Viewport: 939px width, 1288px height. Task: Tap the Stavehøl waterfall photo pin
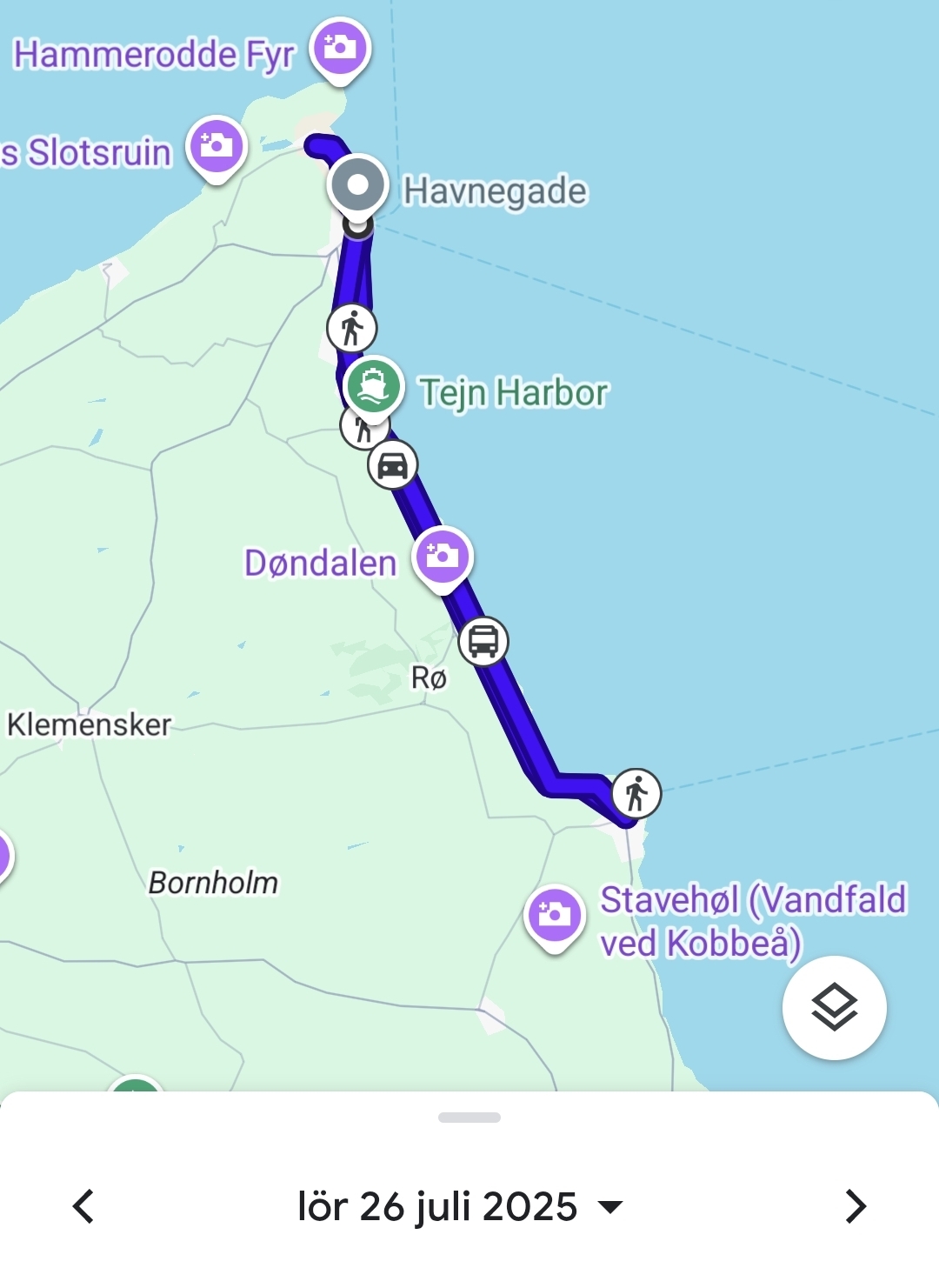555,915
